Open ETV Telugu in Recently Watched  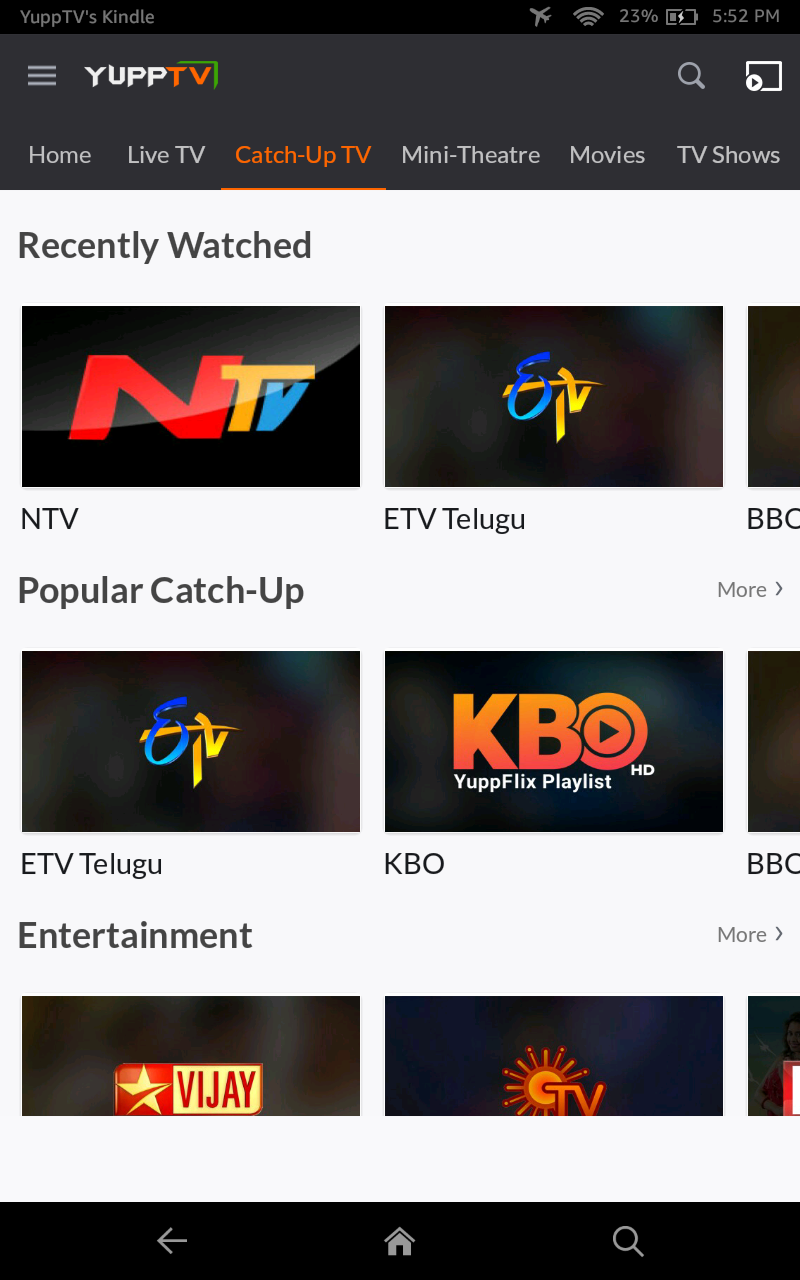coord(554,397)
